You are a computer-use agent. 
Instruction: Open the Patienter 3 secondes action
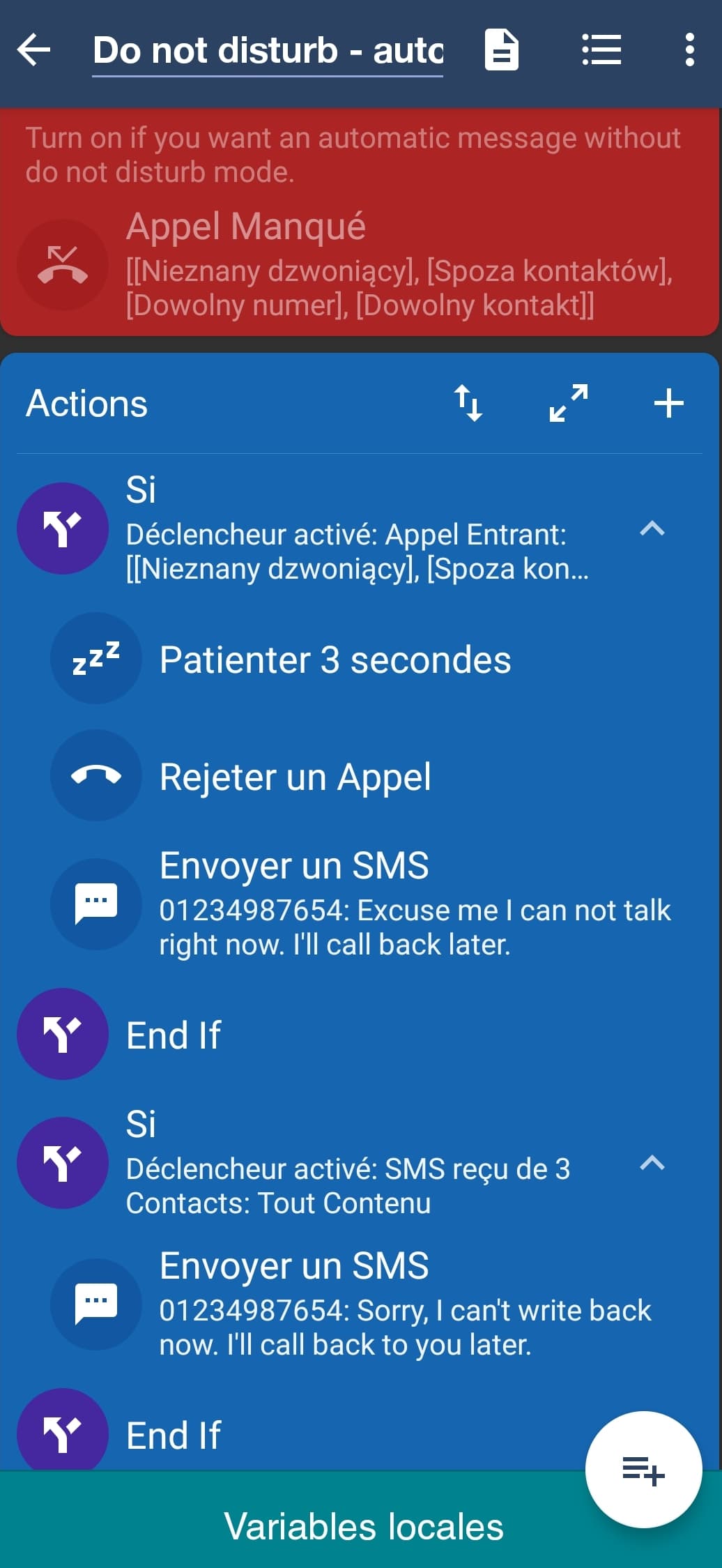[x=360, y=659]
